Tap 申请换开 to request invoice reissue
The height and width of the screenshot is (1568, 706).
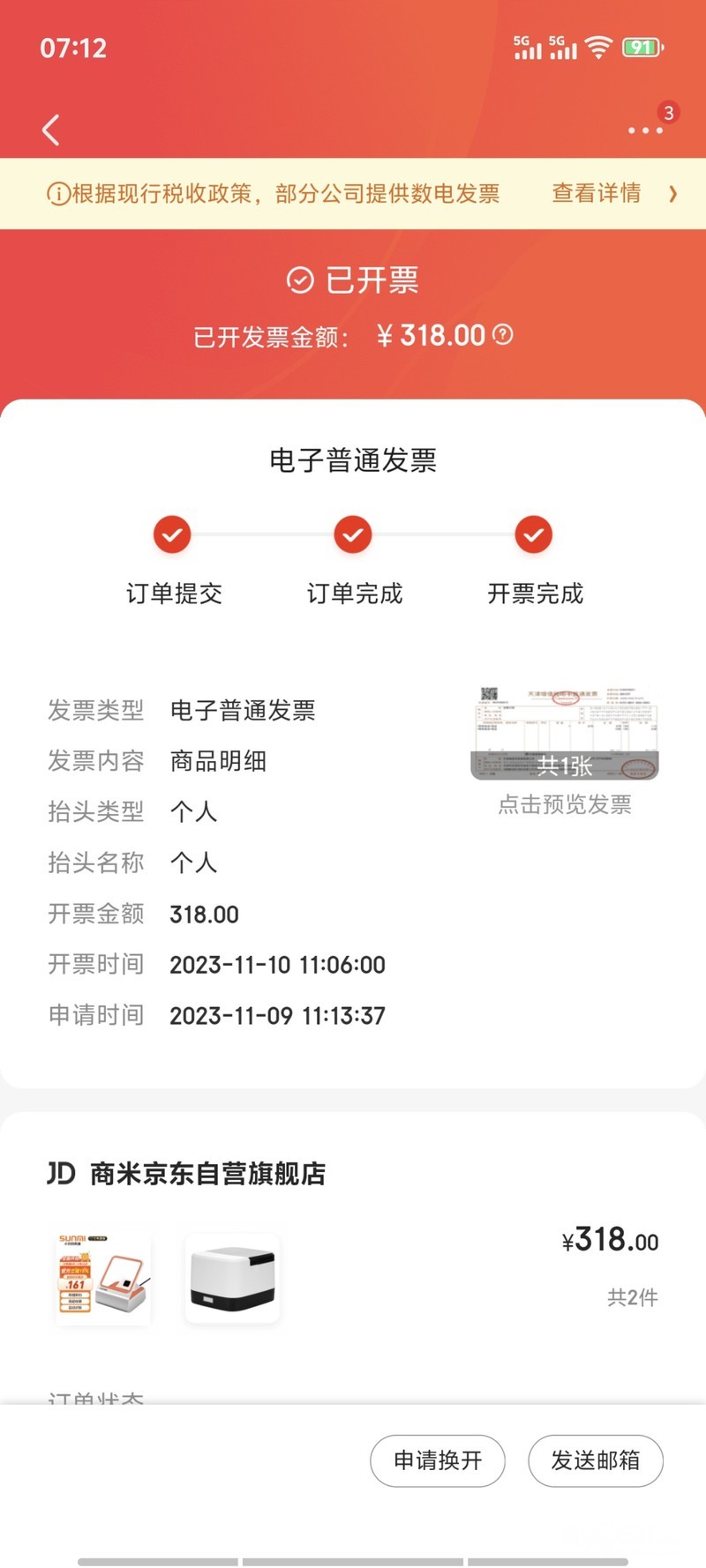click(x=438, y=1460)
